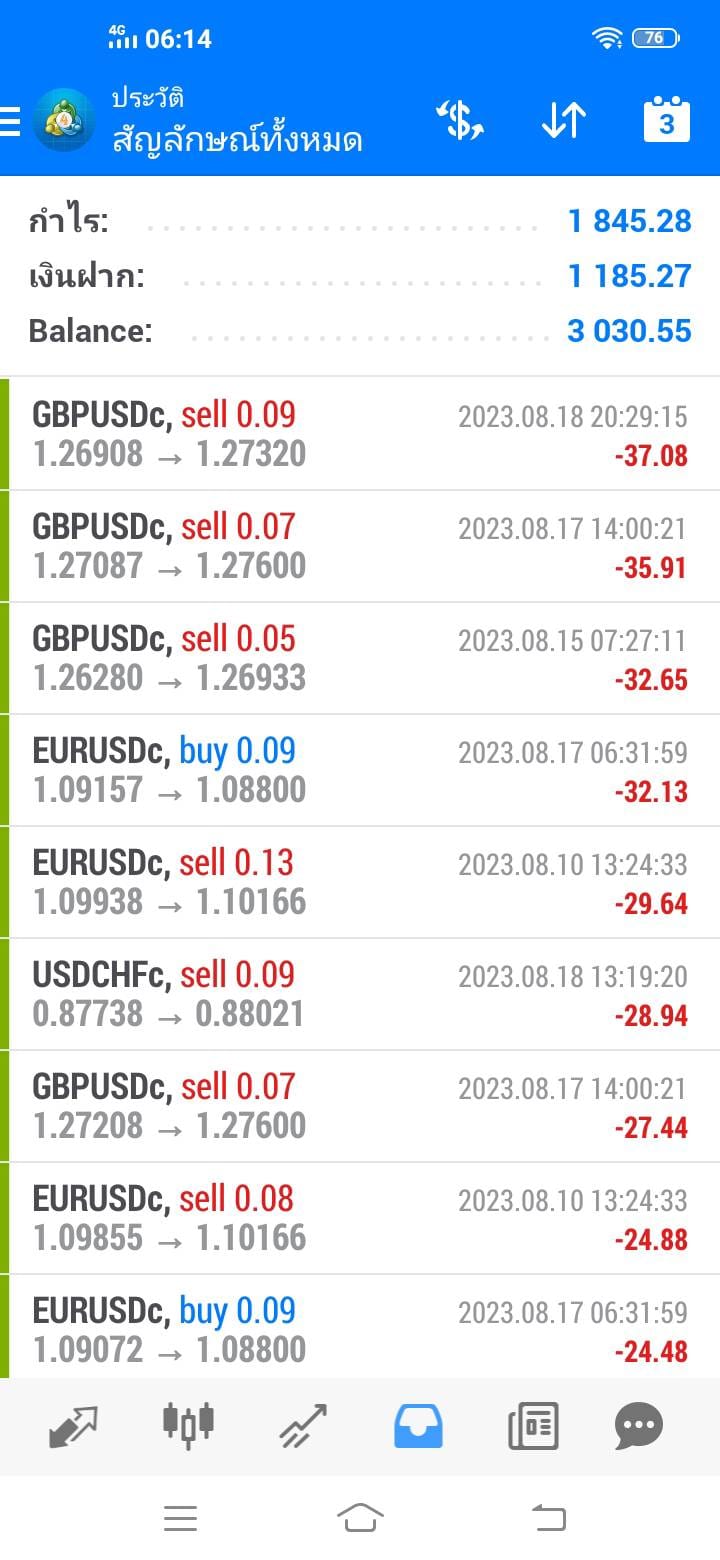Image resolution: width=720 pixels, height=1560 pixels.
Task: Open the EURUSDc buy trade with -24.48
Action: (360, 1327)
